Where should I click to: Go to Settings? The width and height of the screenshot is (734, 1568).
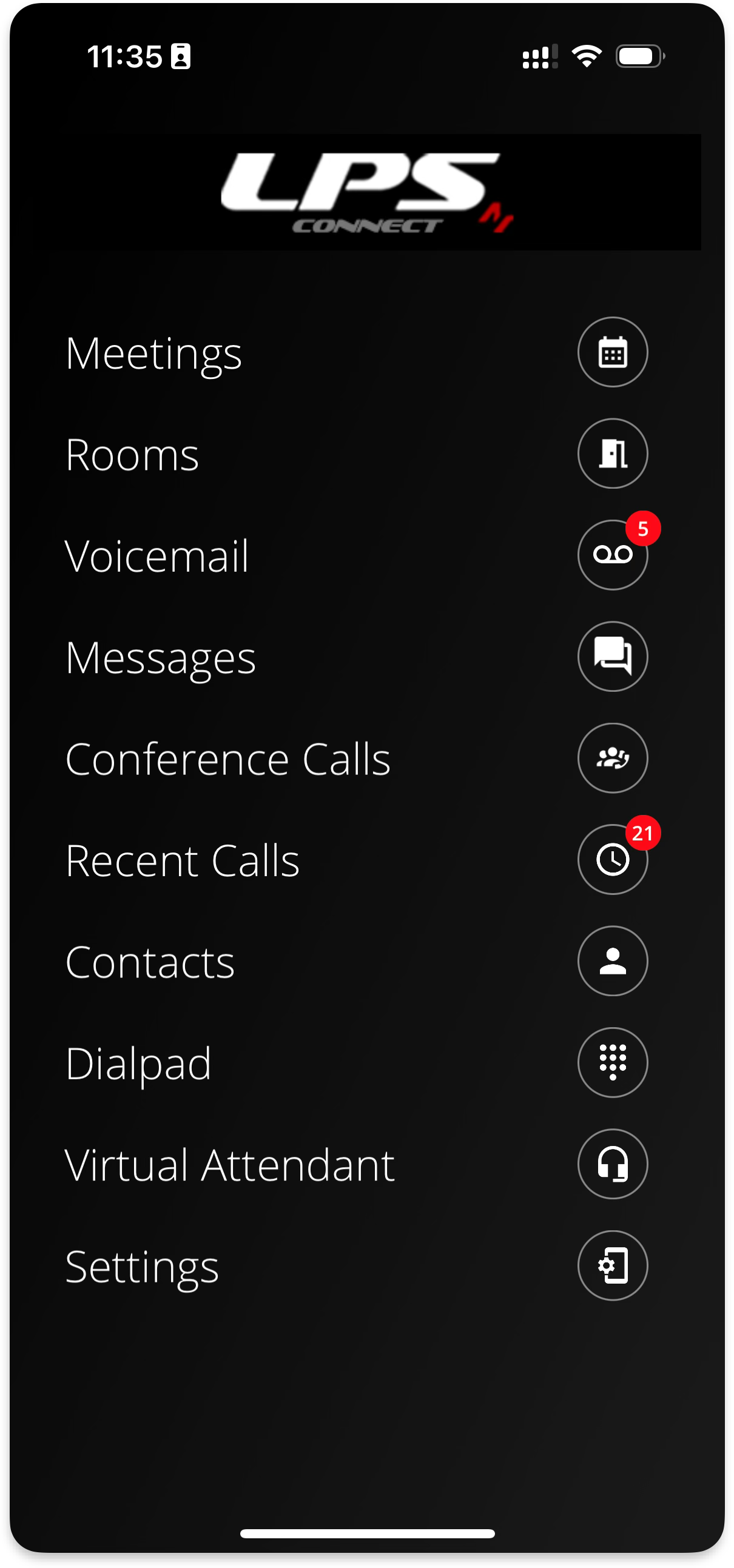(x=142, y=1266)
